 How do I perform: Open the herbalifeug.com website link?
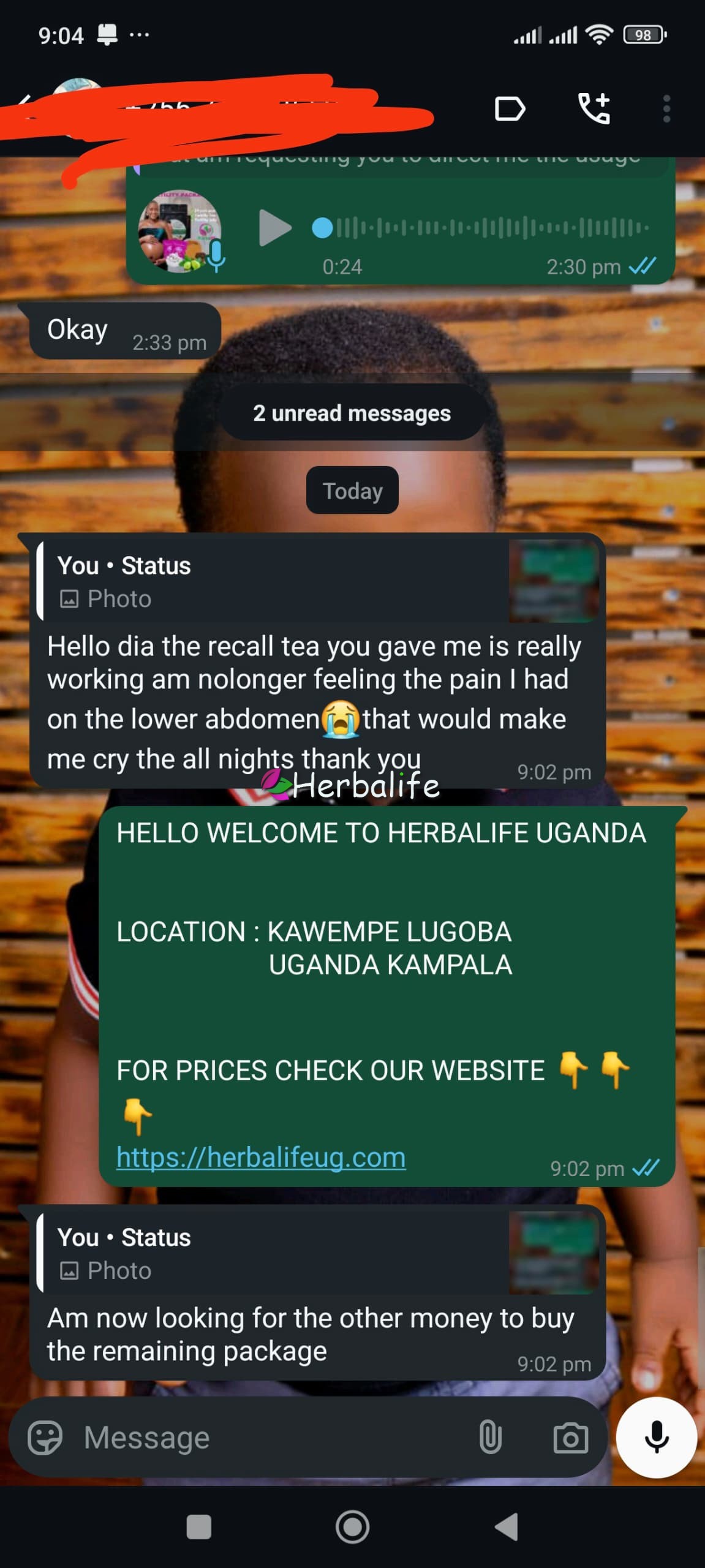[261, 1158]
